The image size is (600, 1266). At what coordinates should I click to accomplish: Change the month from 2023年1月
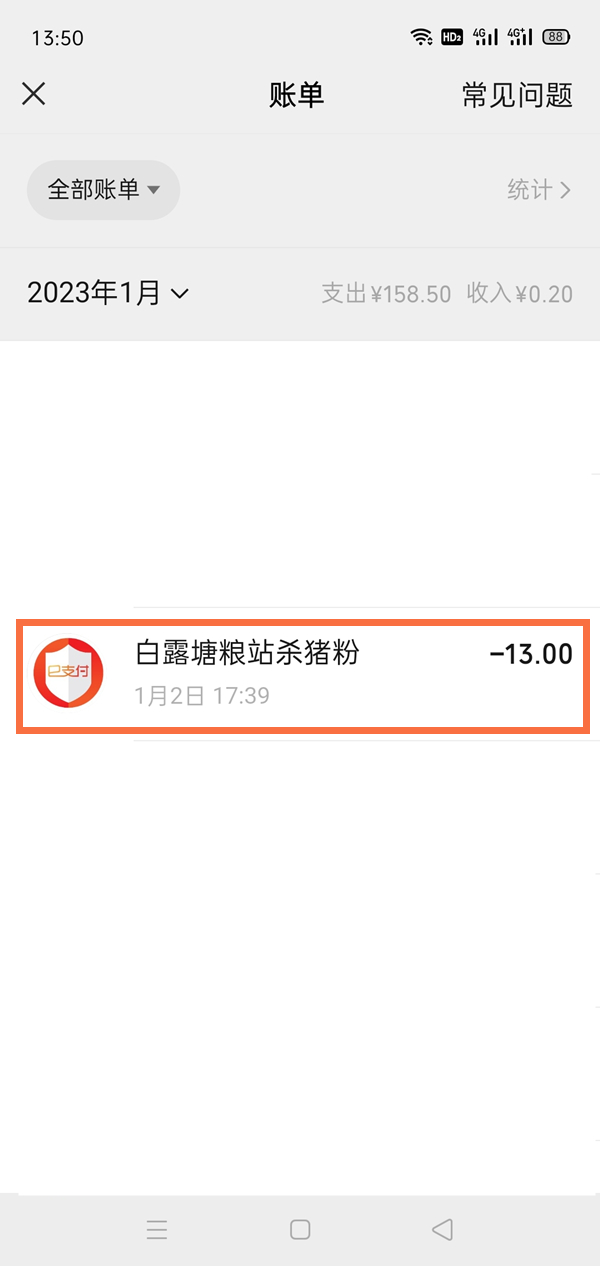[x=108, y=293]
